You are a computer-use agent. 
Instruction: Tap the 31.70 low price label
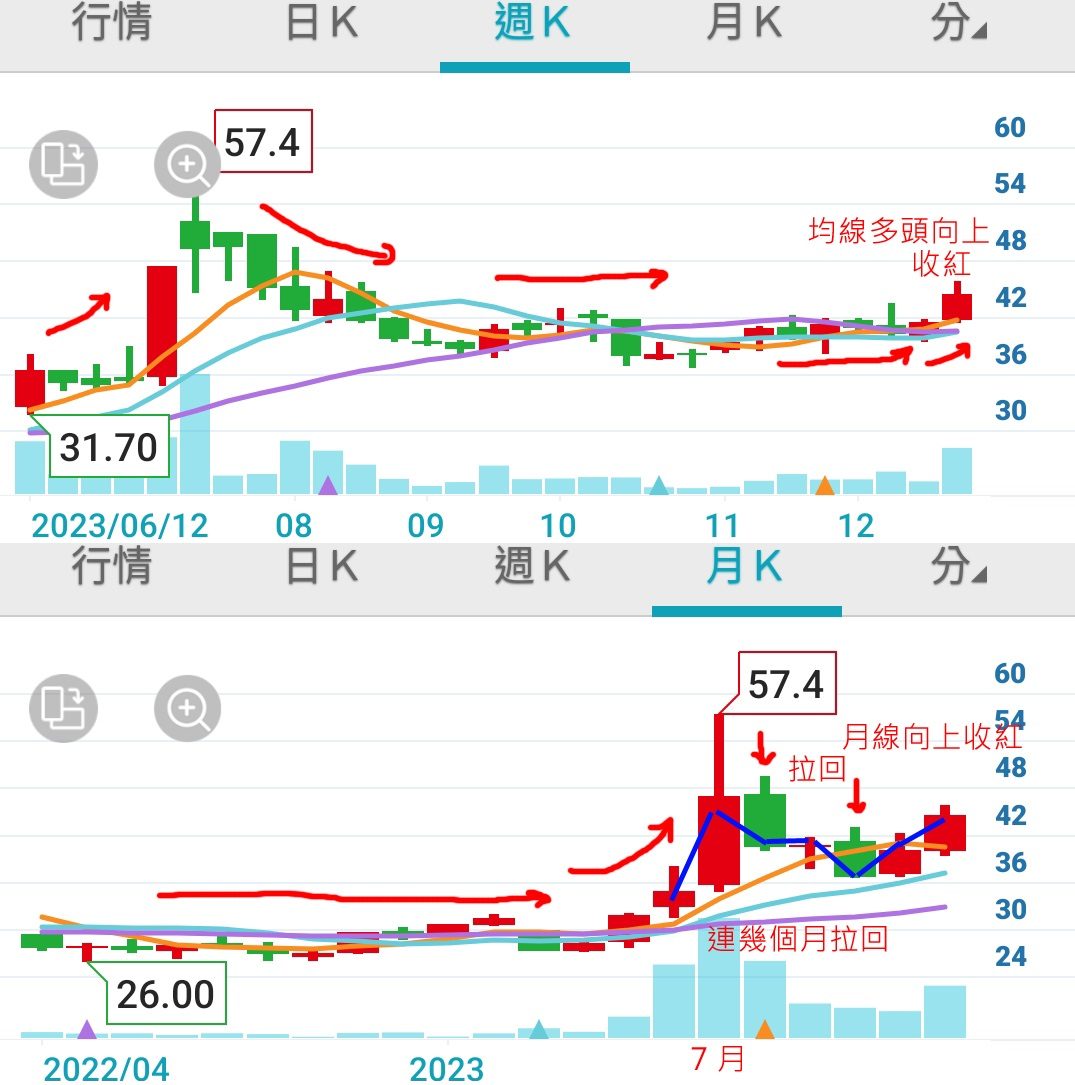click(107, 447)
